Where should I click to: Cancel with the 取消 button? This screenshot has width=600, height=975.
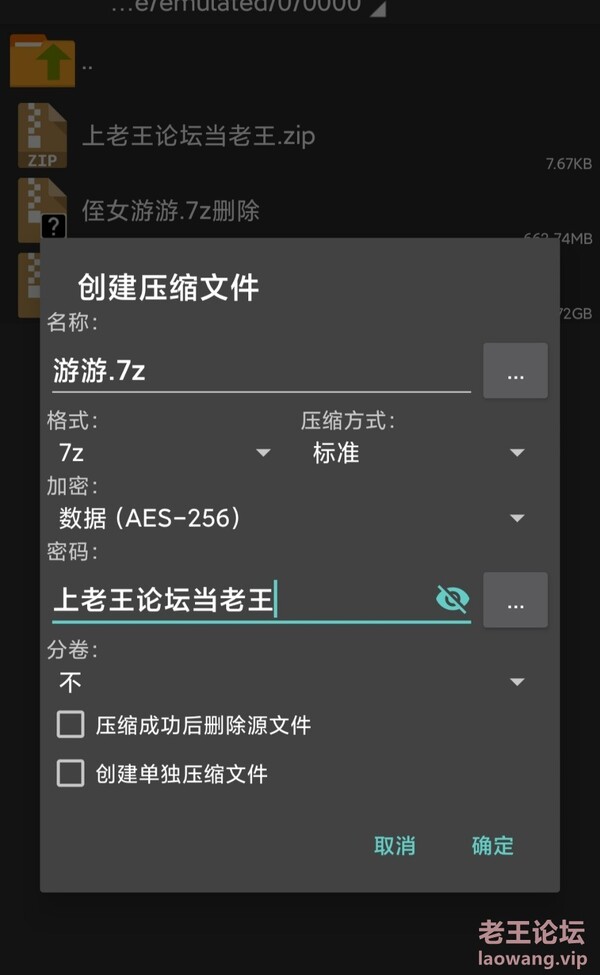[394, 846]
